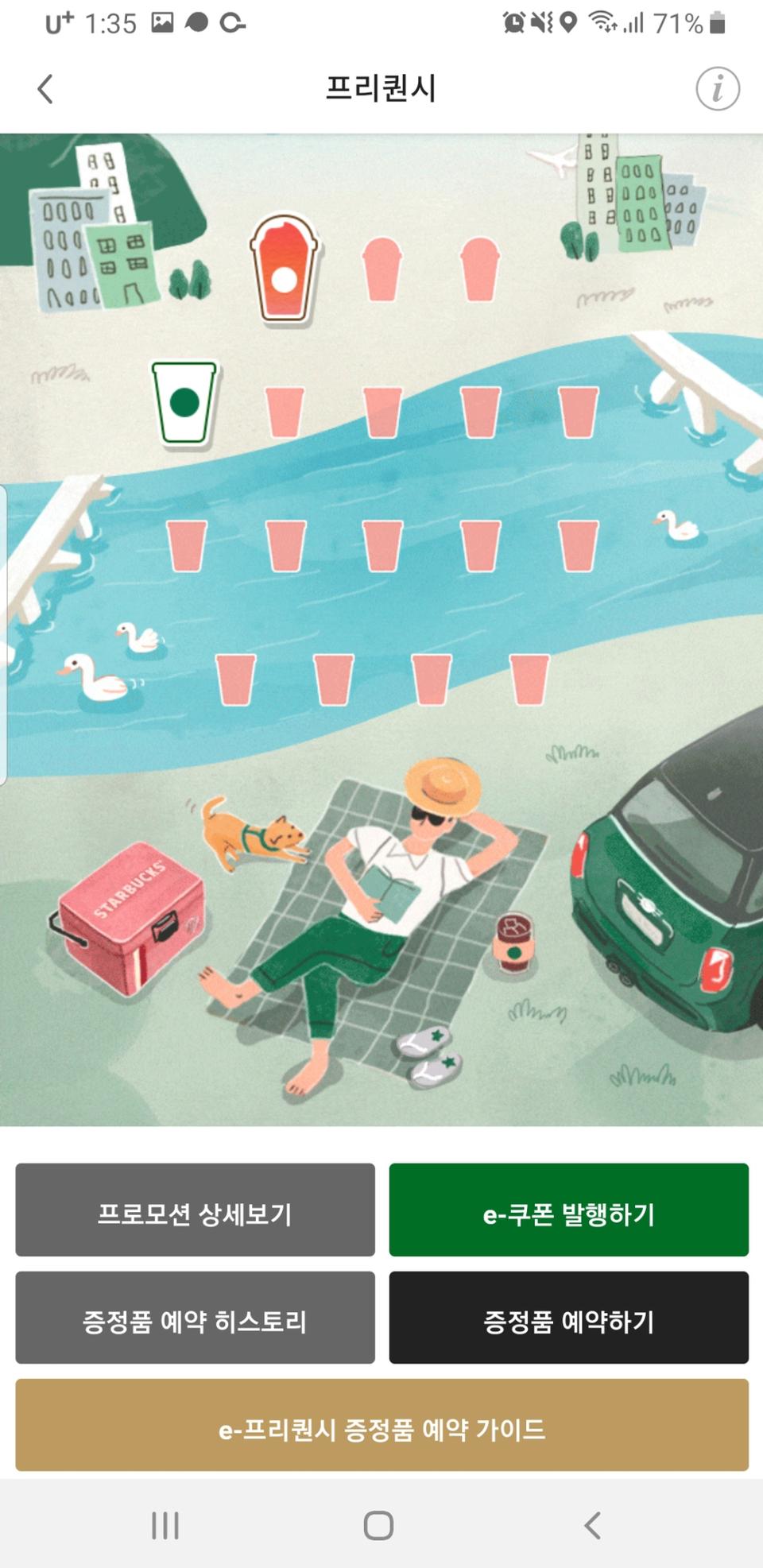
Task: Go to the system home screen
Action: click(x=378, y=1525)
